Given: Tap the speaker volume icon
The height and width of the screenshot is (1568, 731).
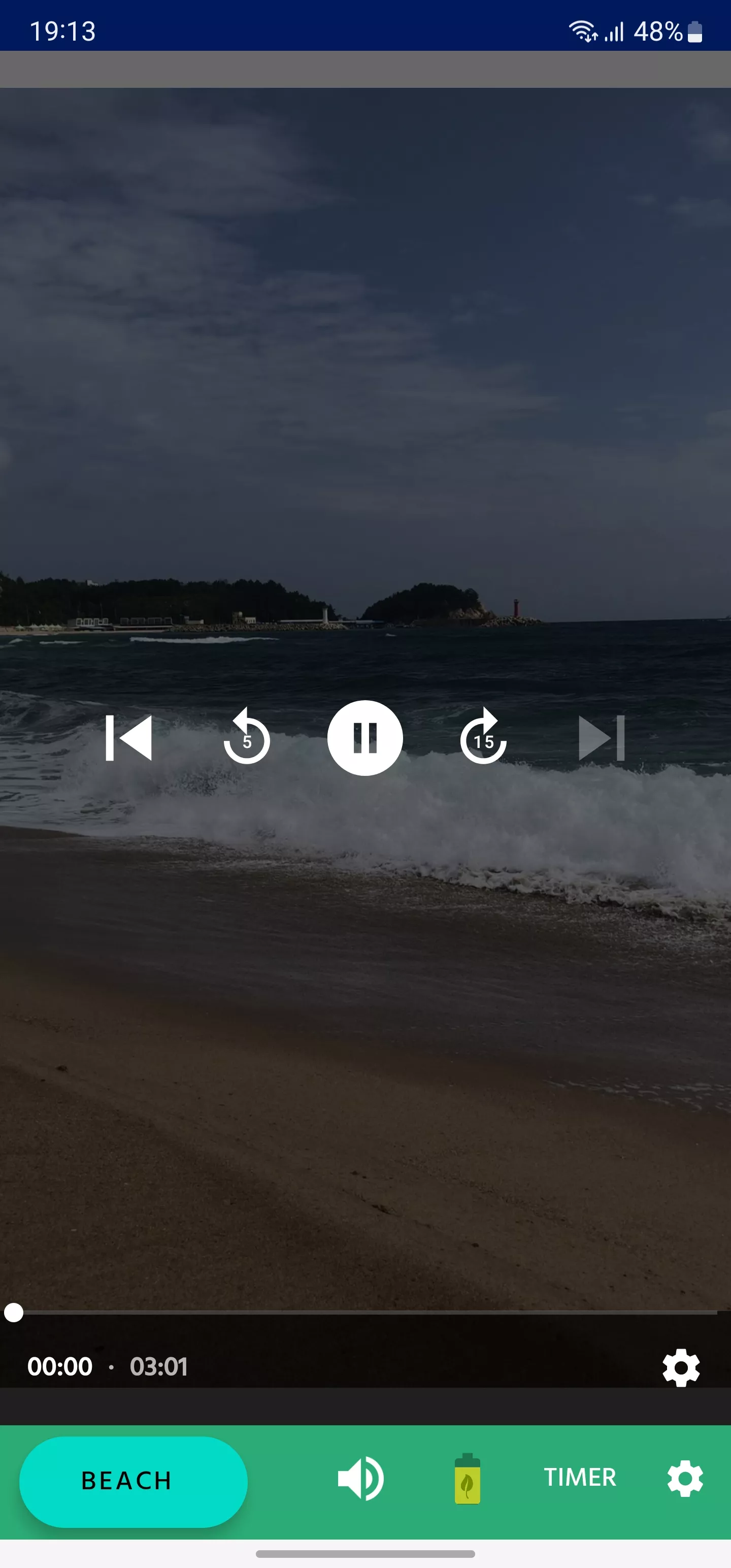Looking at the screenshot, I should [x=360, y=1479].
